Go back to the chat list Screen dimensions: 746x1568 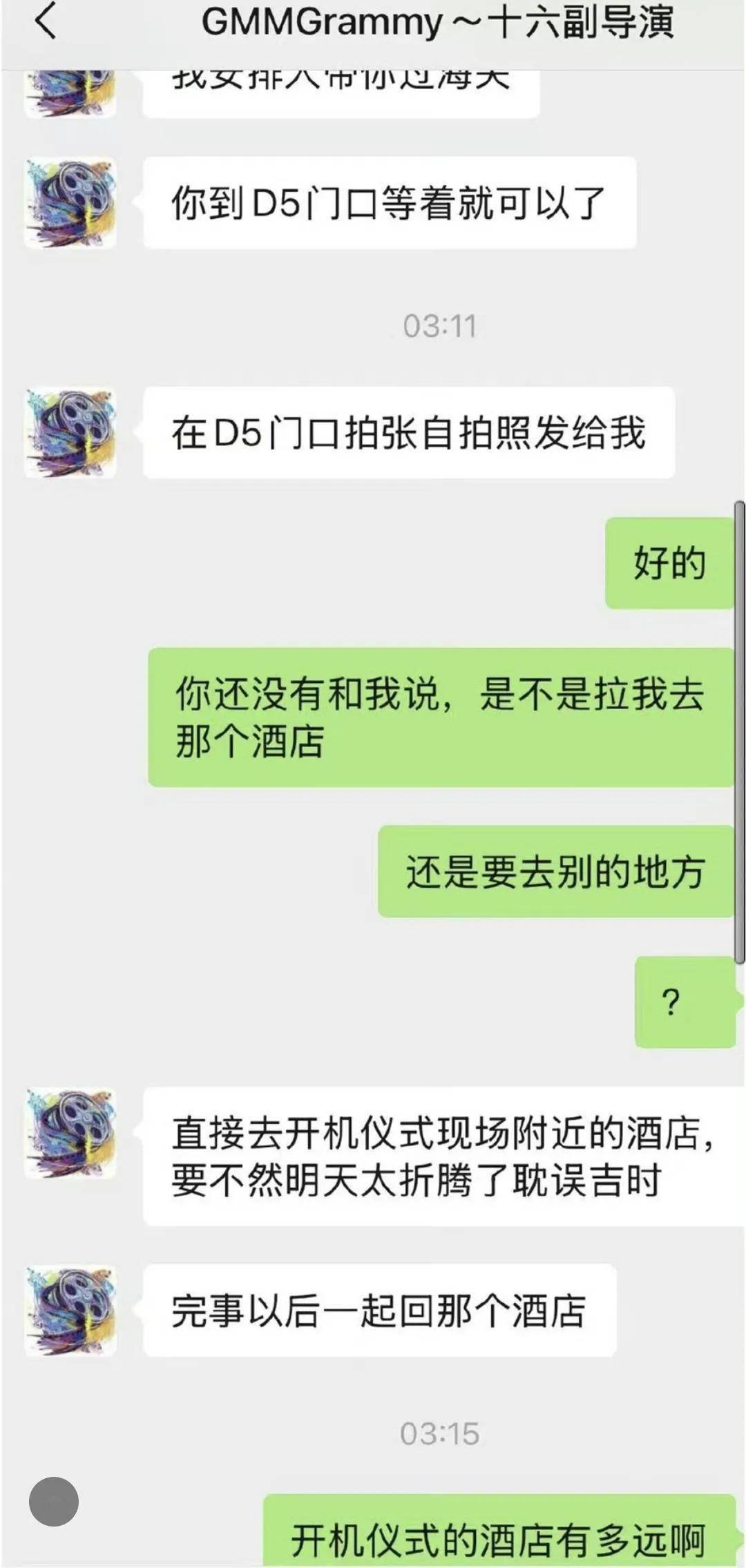point(46,22)
